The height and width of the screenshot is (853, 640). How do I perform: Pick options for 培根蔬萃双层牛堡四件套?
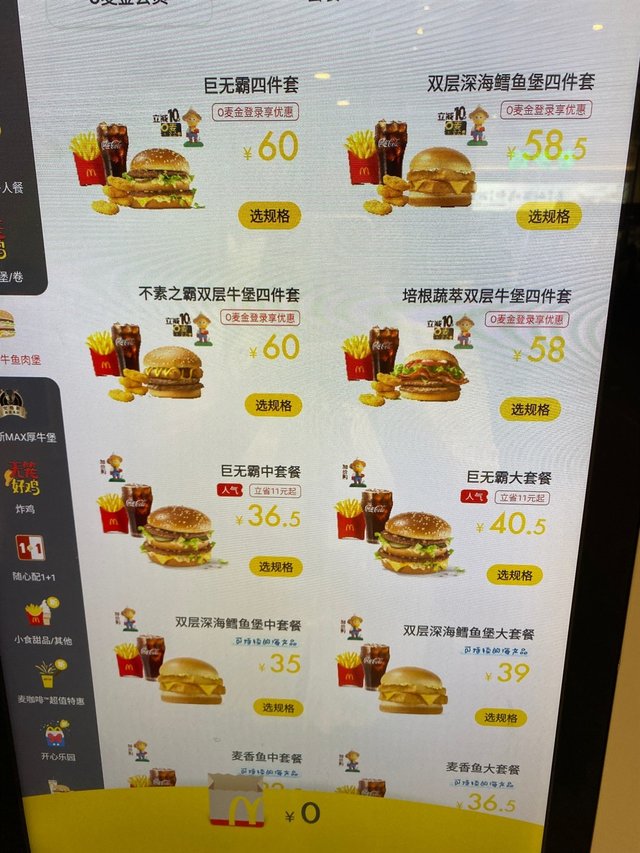529,409
